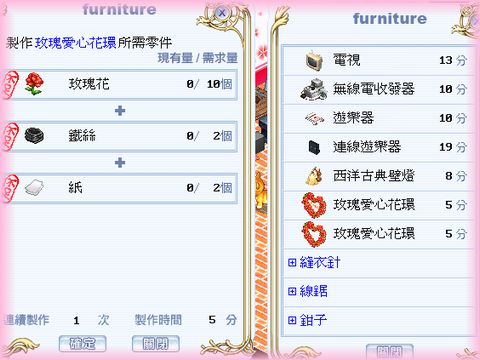This screenshot has height=360, width=480.
Task: Tap 關閉 next to the 確定 button
Action: (x=156, y=343)
